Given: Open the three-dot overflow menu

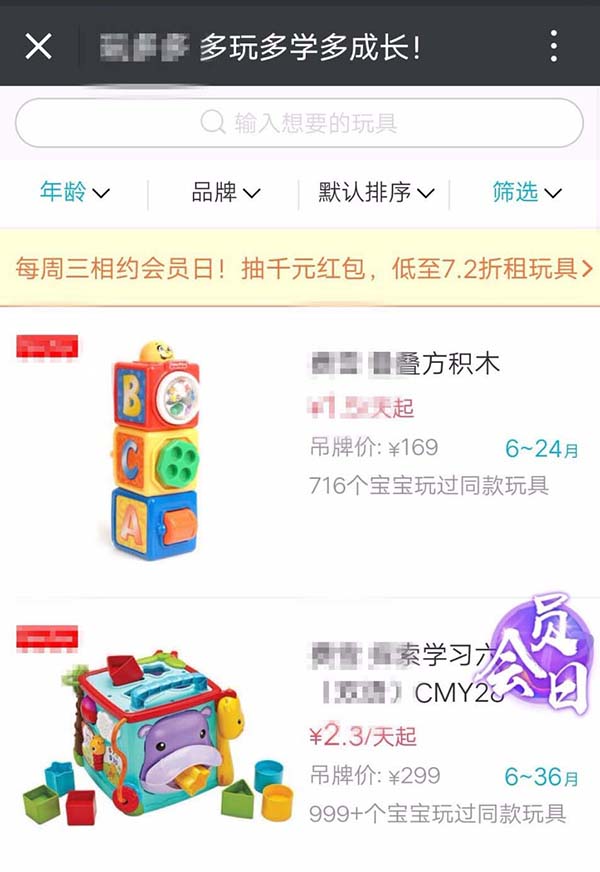Looking at the screenshot, I should (554, 45).
